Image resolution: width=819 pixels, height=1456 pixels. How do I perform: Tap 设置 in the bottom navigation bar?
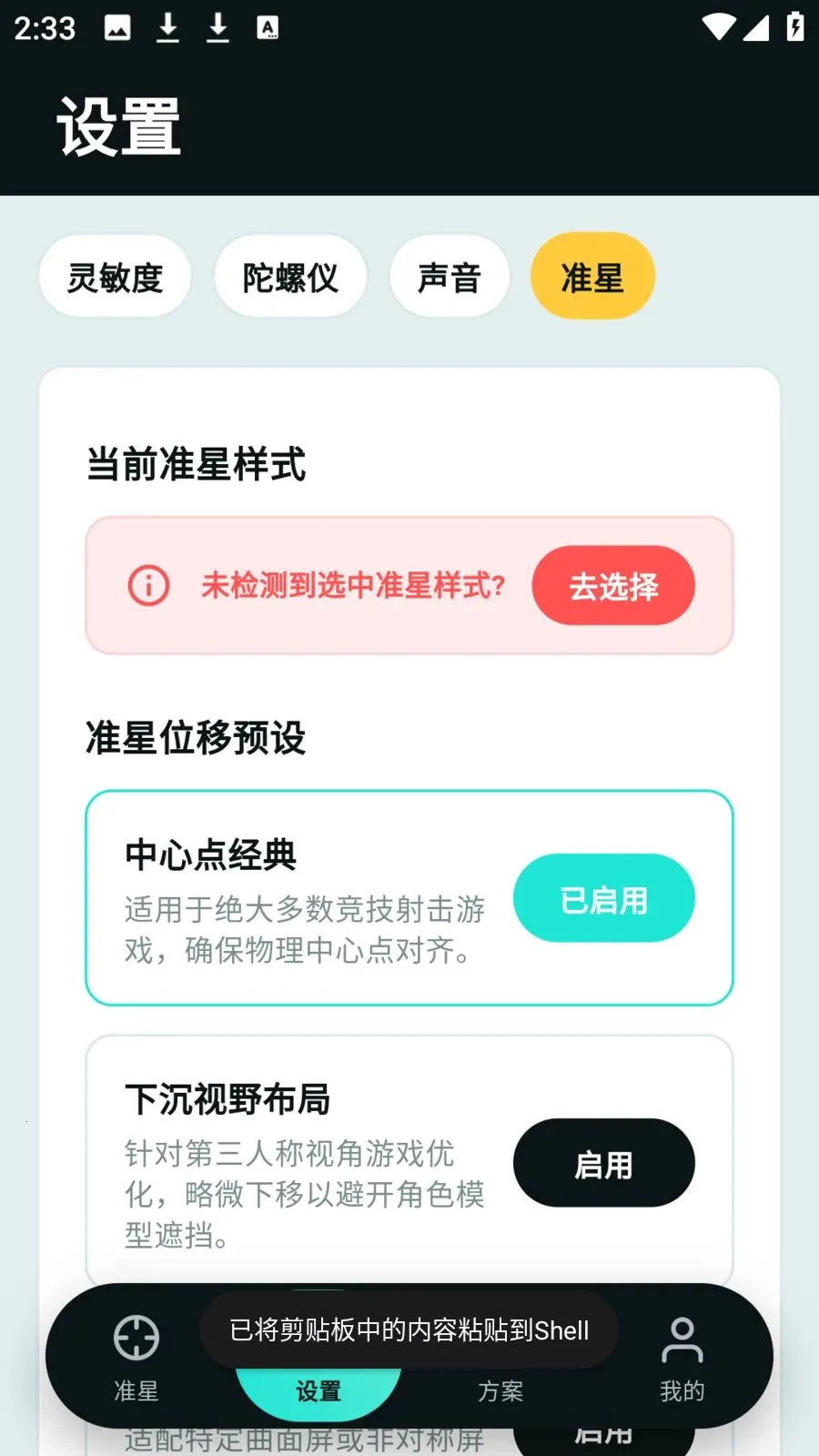click(x=318, y=1390)
